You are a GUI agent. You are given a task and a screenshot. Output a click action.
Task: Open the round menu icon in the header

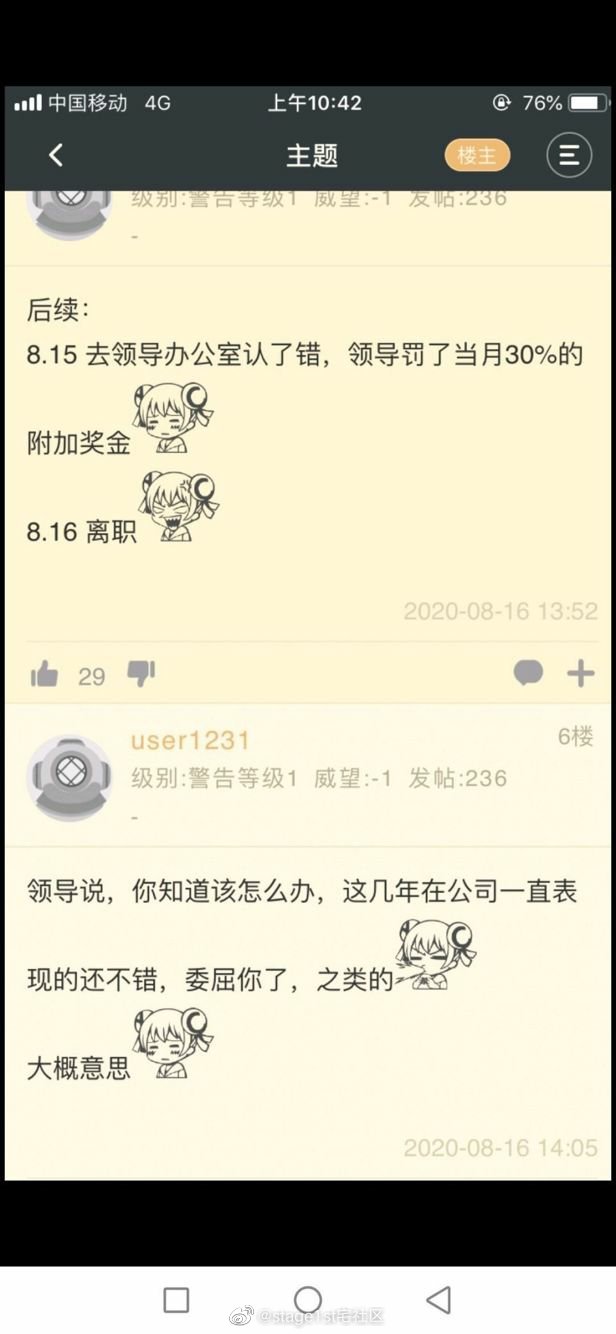(568, 155)
